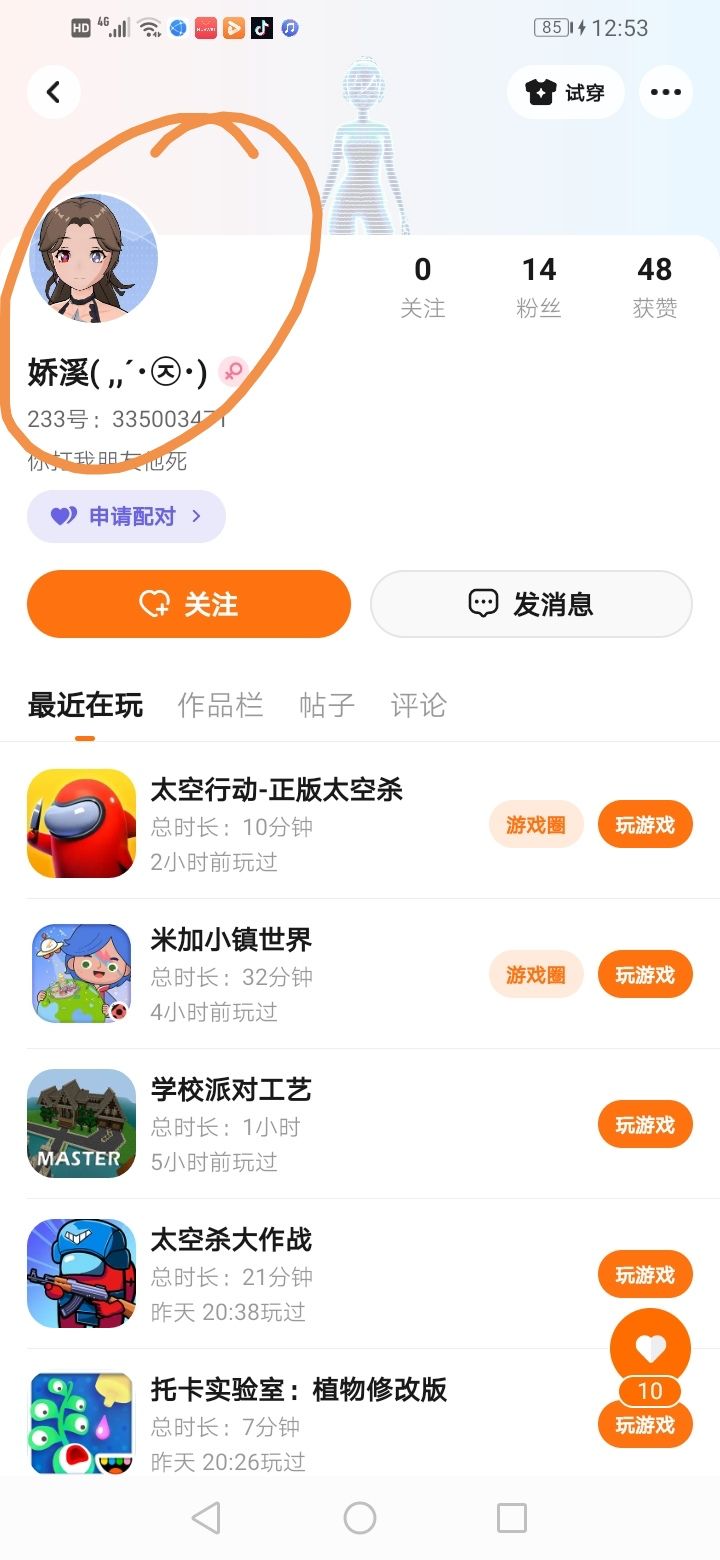Go back using the top-left arrow

(x=54, y=93)
